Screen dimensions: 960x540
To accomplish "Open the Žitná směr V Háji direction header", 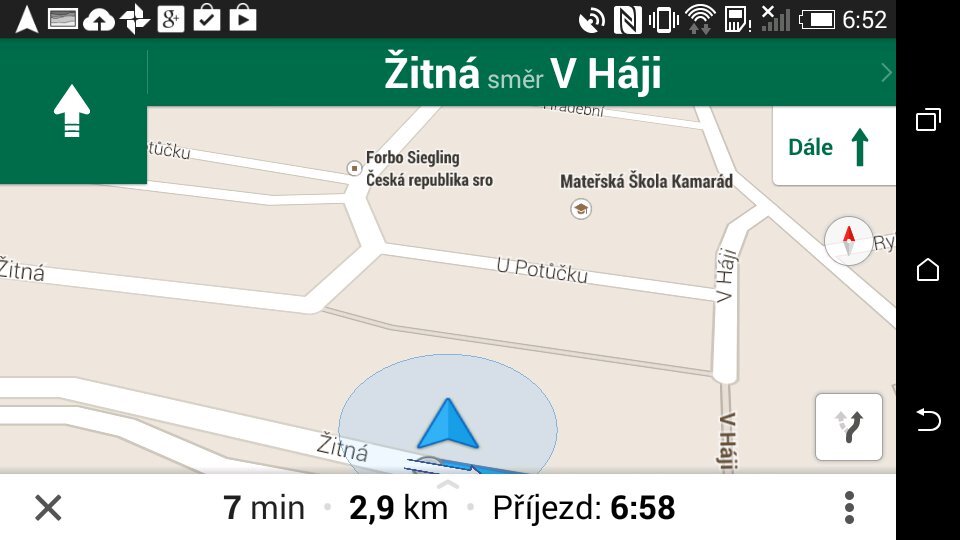I will 522,73.
